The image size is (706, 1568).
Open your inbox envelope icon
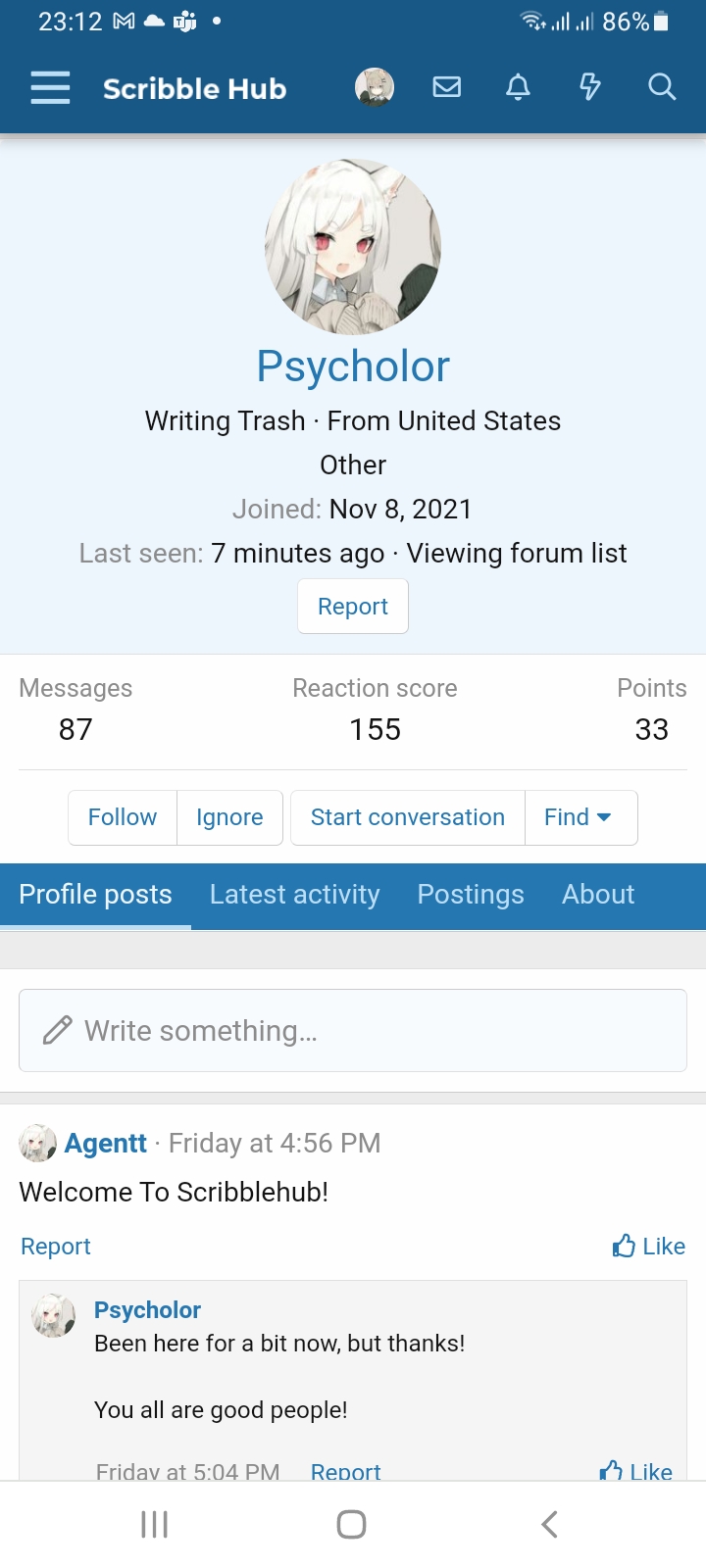(446, 87)
